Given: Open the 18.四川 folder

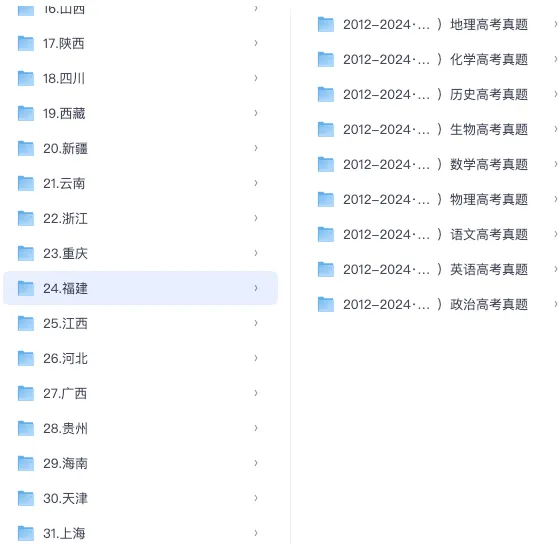Looking at the screenshot, I should tap(140, 78).
